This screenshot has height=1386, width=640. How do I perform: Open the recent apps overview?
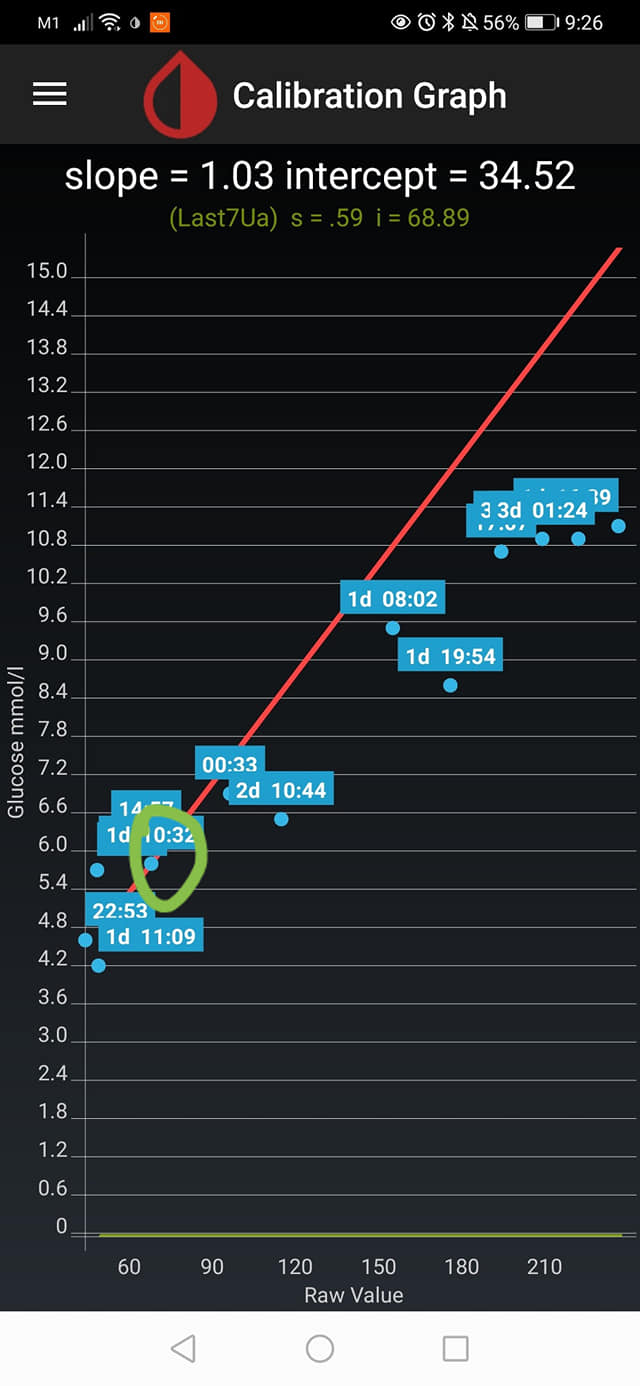(x=456, y=1348)
